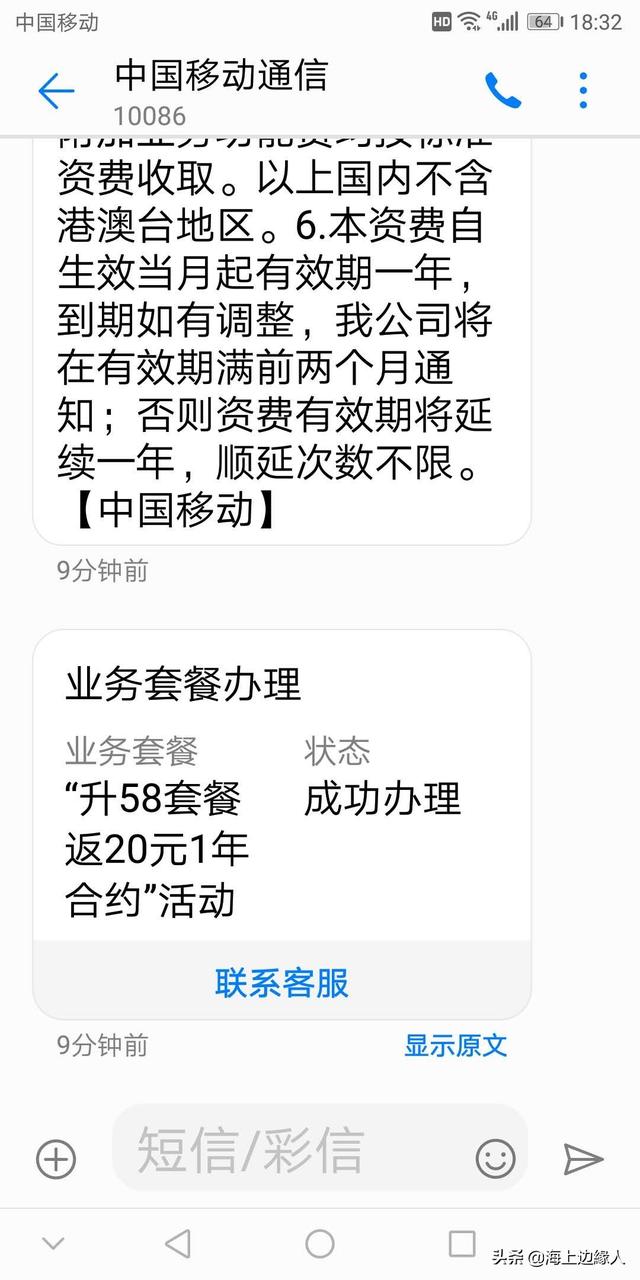This screenshot has height=1280, width=640.
Task: Open recent apps with the square button
Action: coord(462,1244)
